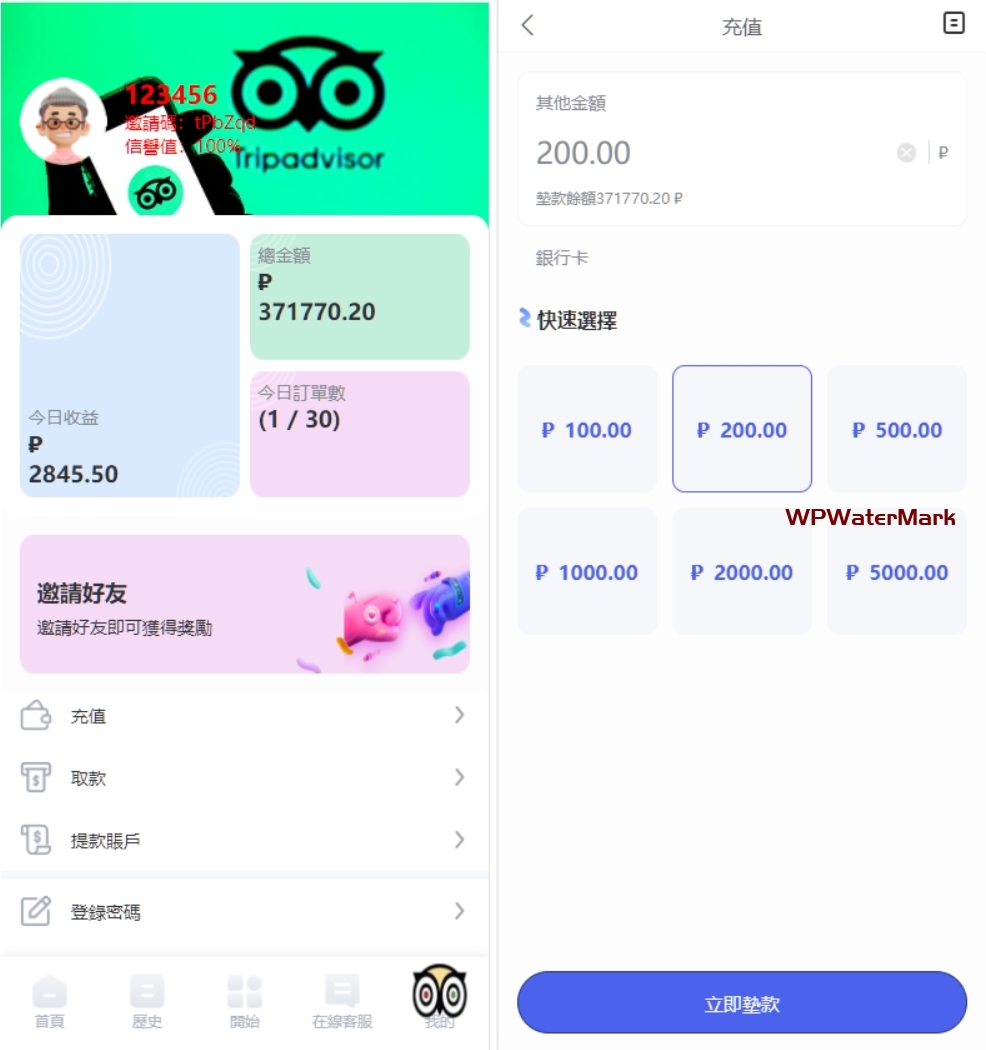Pick the ₱ 5000.00 quick amount

(897, 573)
